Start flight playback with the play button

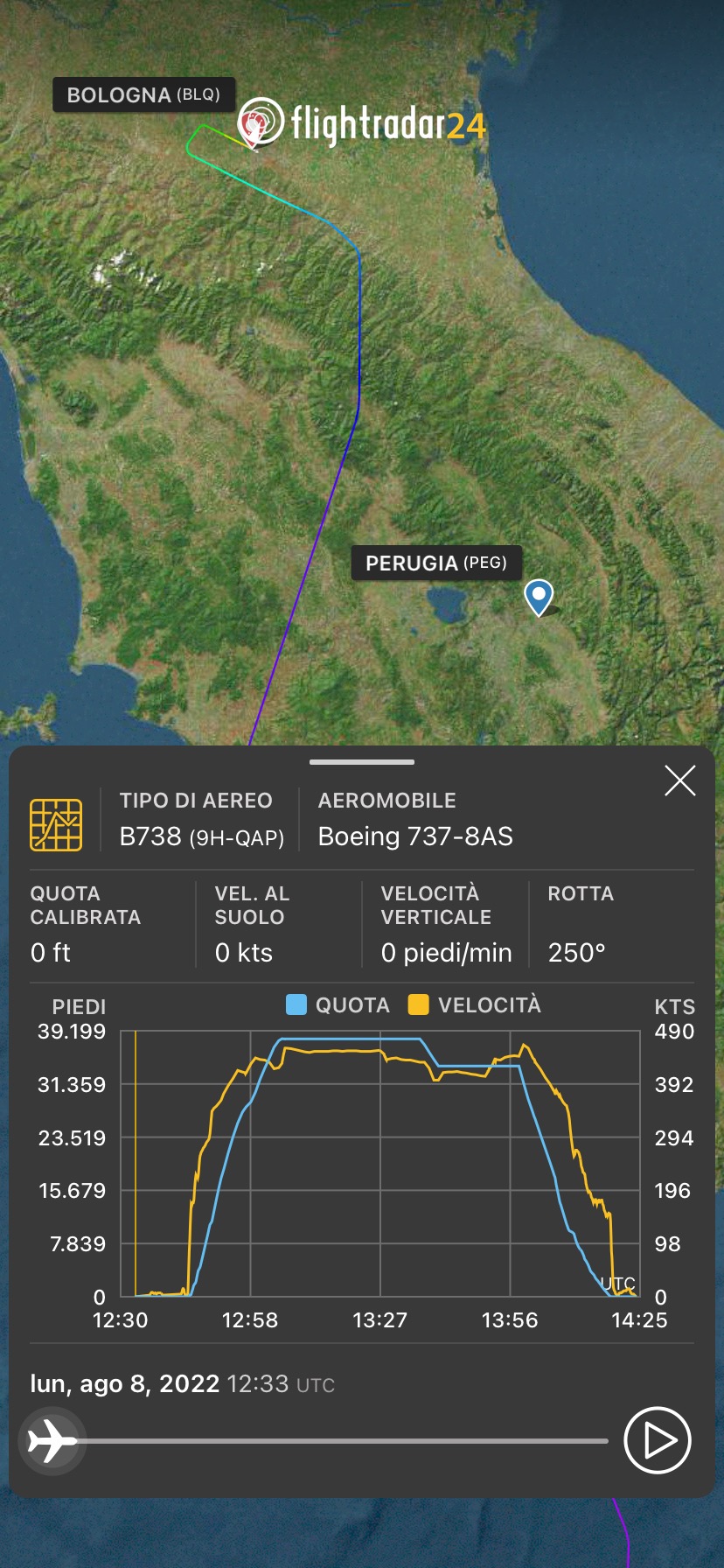[658, 1440]
